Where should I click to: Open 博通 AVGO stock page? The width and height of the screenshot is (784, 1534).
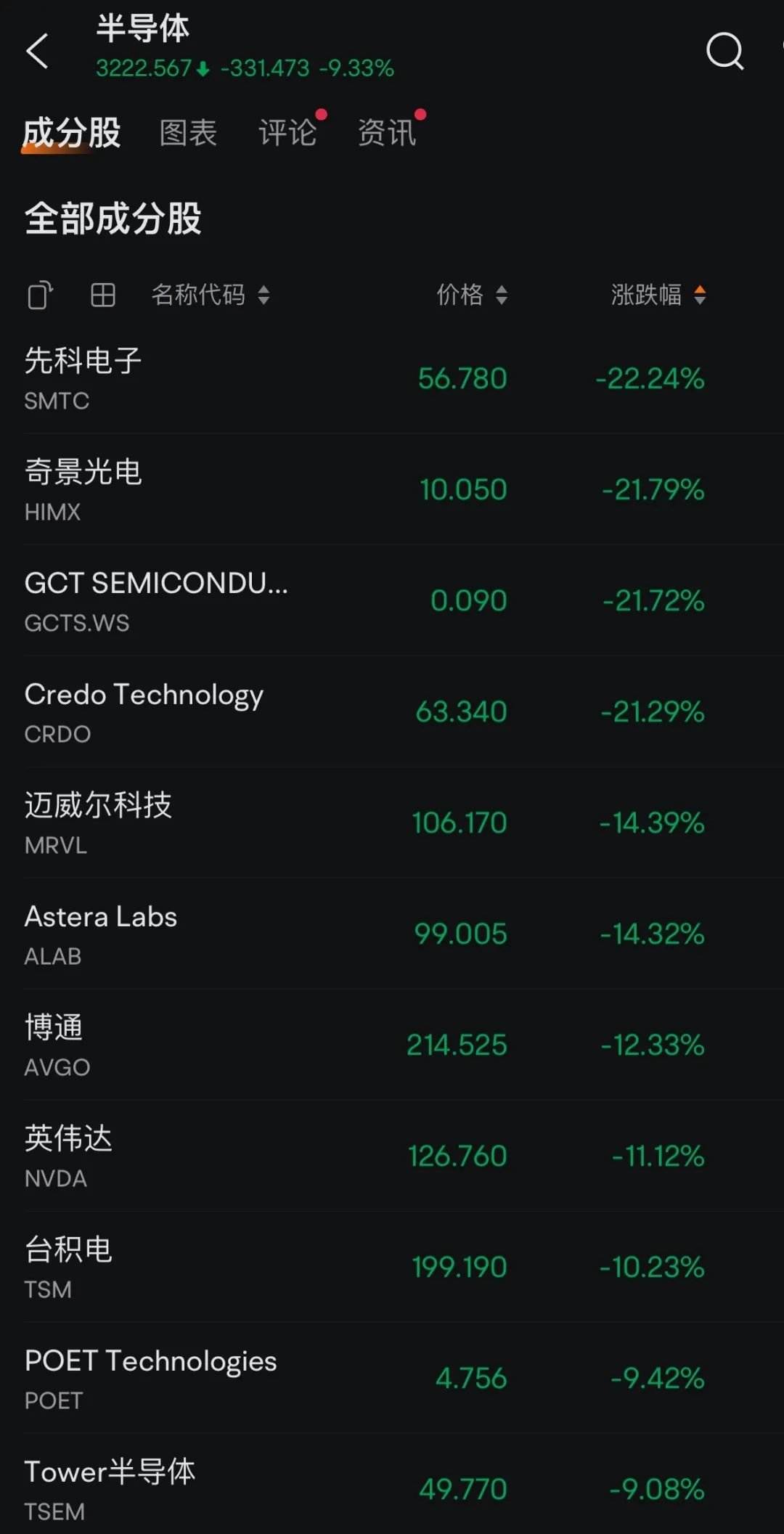(392, 1045)
